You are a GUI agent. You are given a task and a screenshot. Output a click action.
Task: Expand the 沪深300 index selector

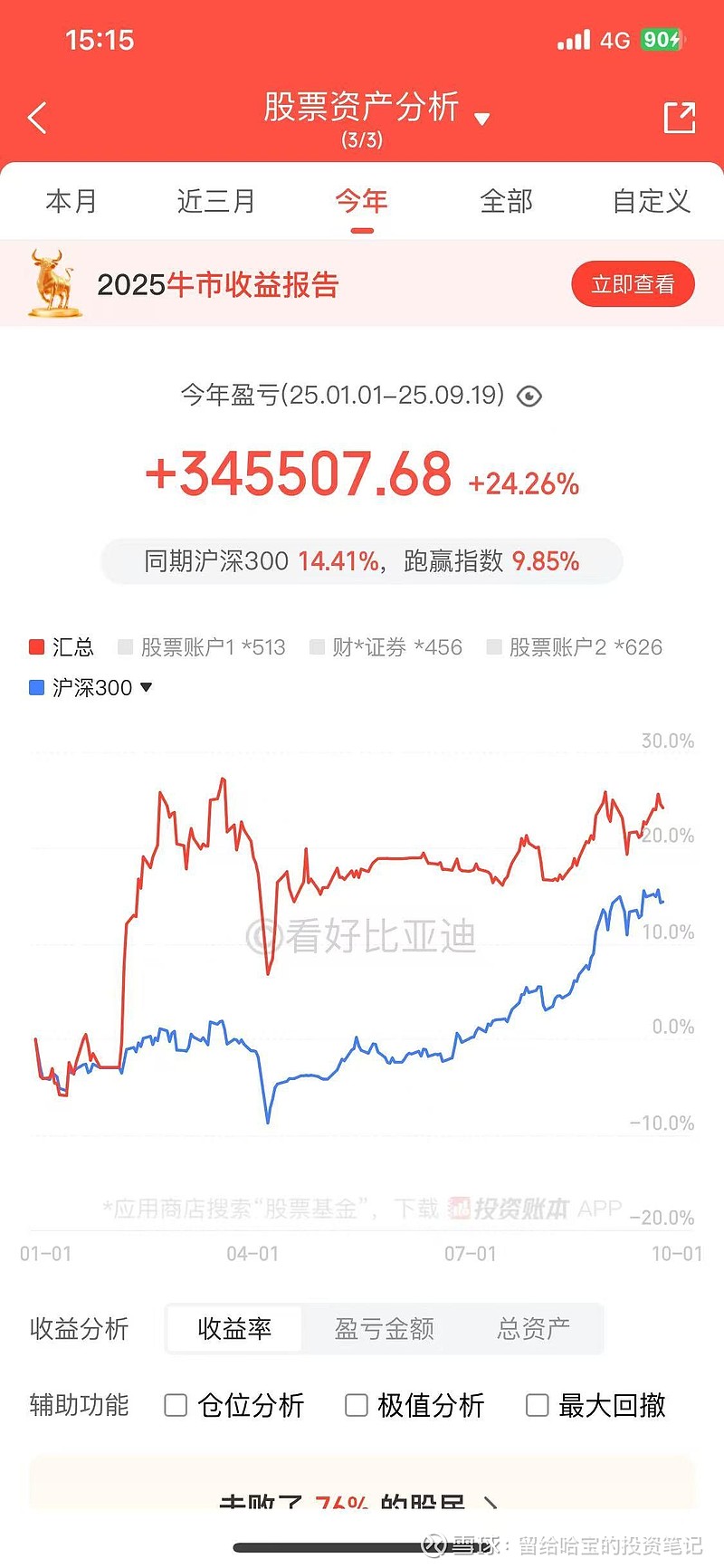tap(146, 687)
